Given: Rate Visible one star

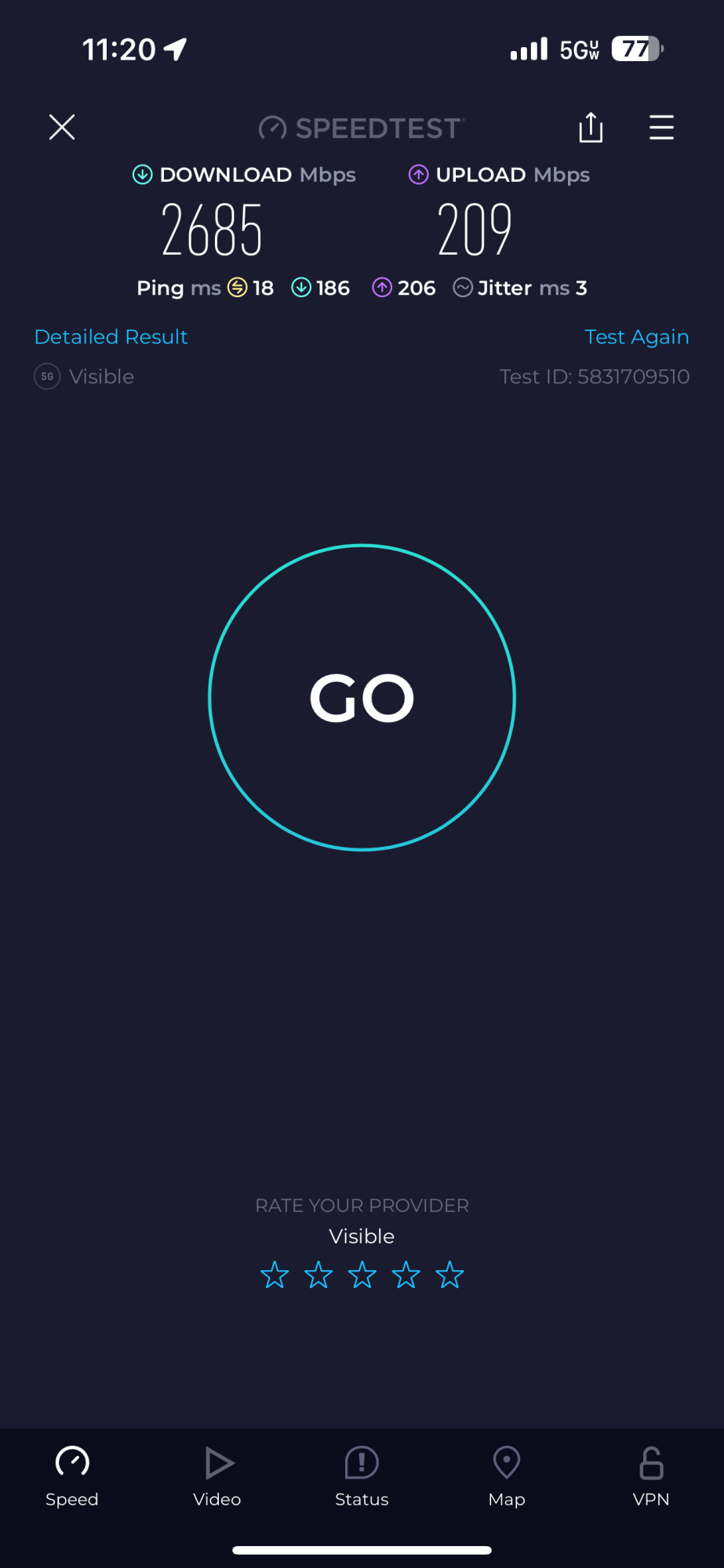Looking at the screenshot, I should point(275,1276).
